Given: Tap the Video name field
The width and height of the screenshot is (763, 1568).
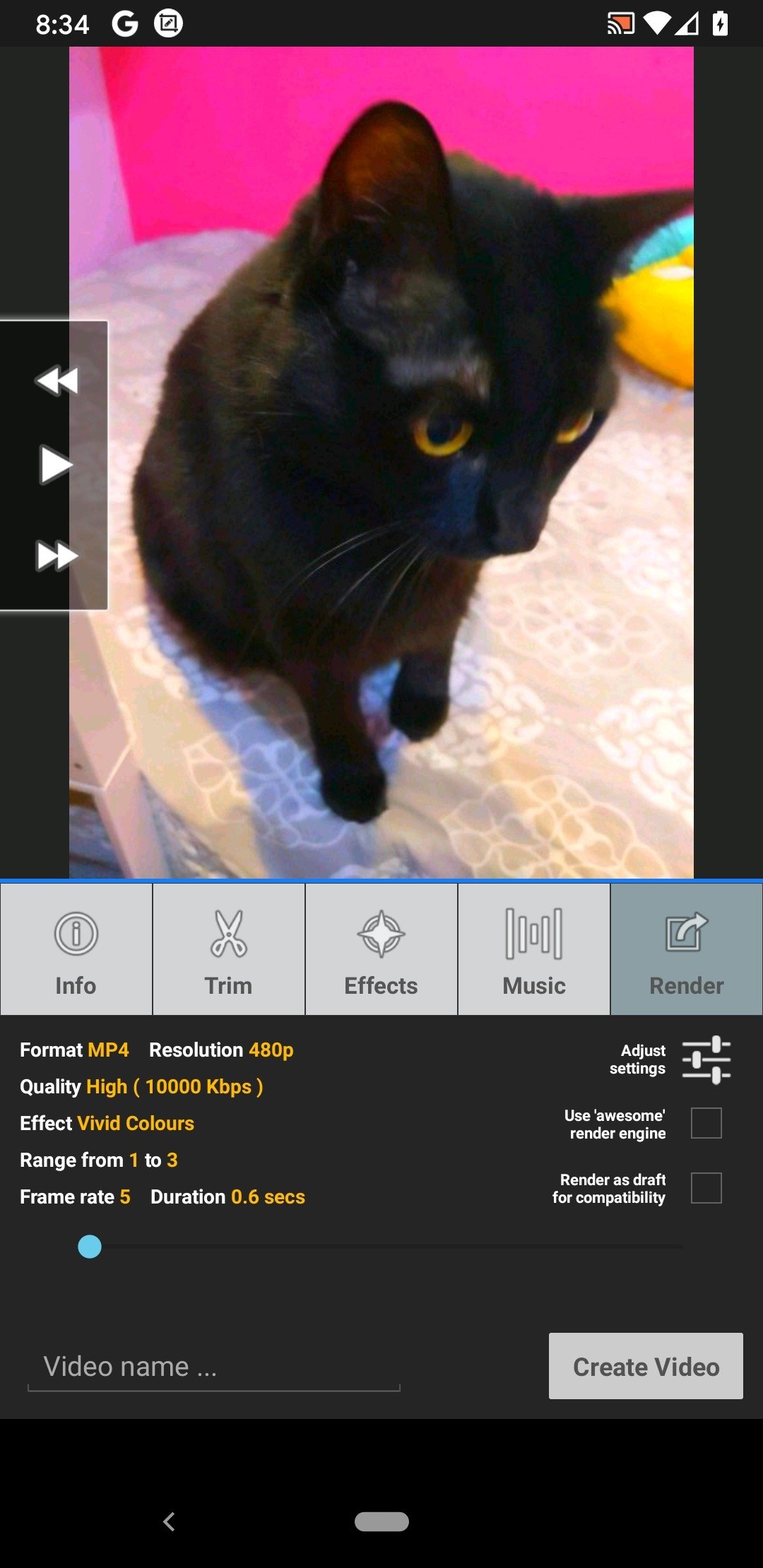Looking at the screenshot, I should 214,1367.
